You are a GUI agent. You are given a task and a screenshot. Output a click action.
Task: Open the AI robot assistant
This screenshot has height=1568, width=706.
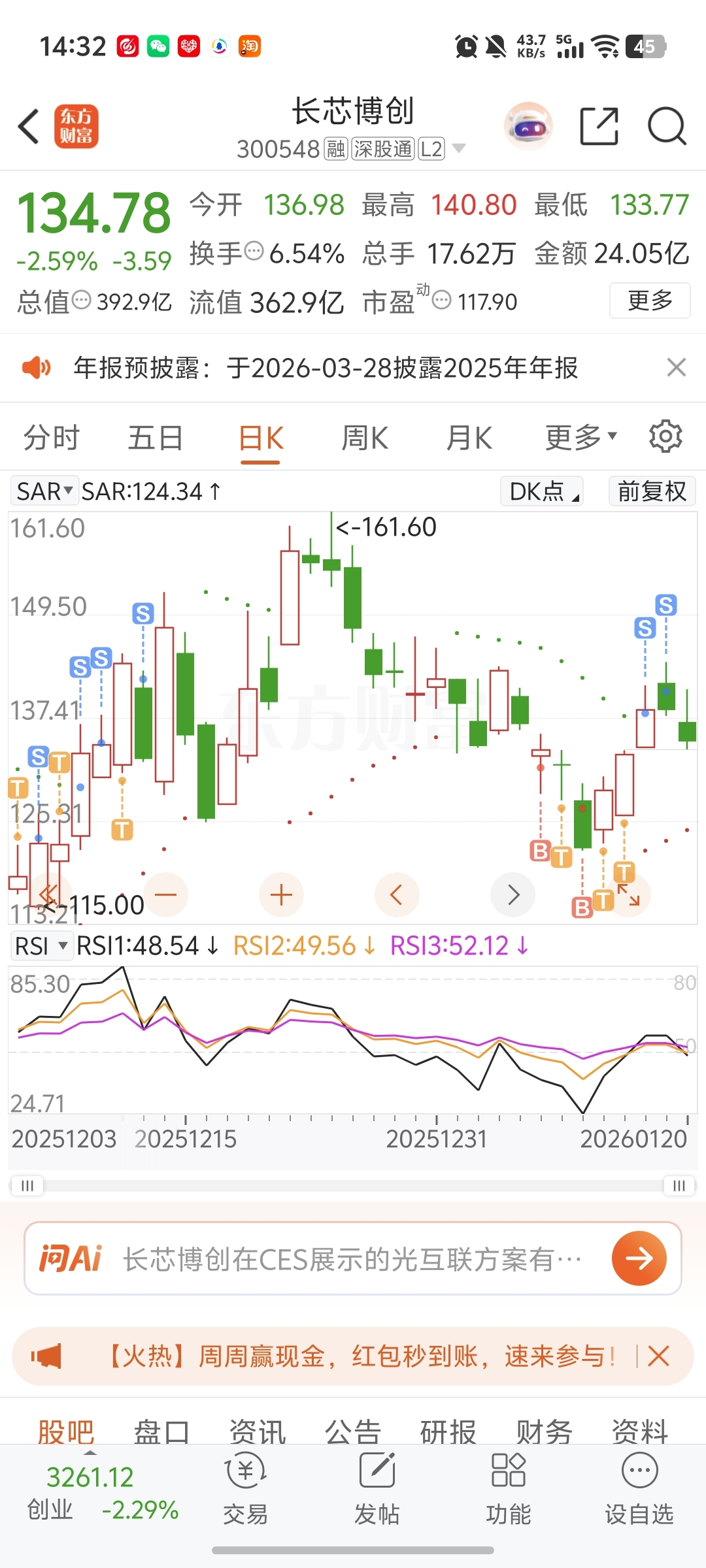[x=528, y=126]
